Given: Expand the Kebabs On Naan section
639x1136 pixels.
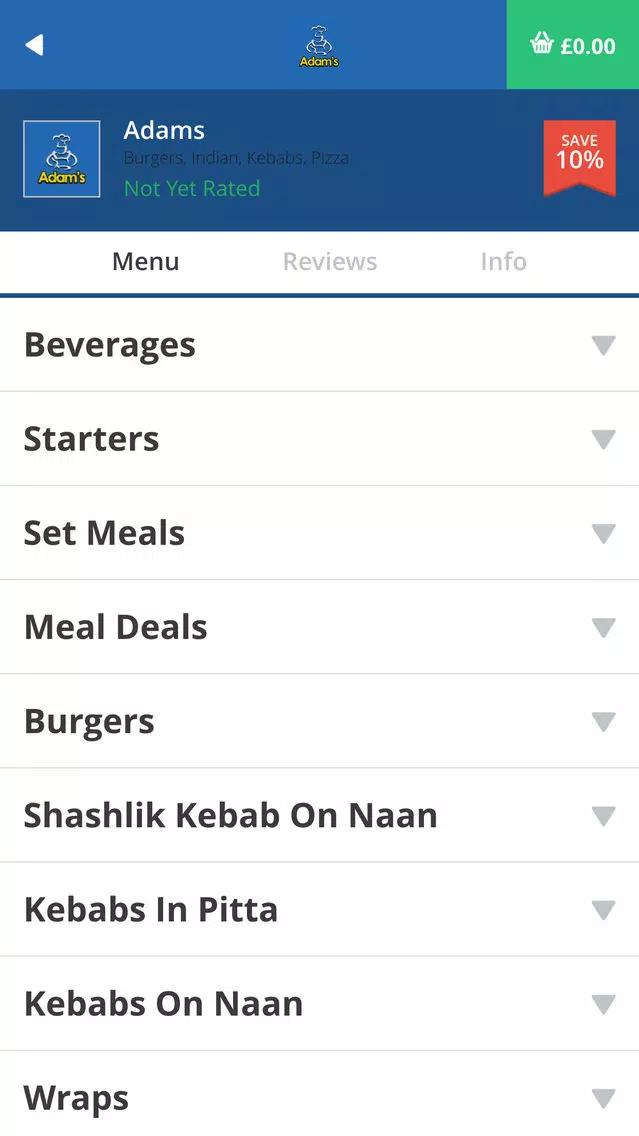Looking at the screenshot, I should (320, 1004).
